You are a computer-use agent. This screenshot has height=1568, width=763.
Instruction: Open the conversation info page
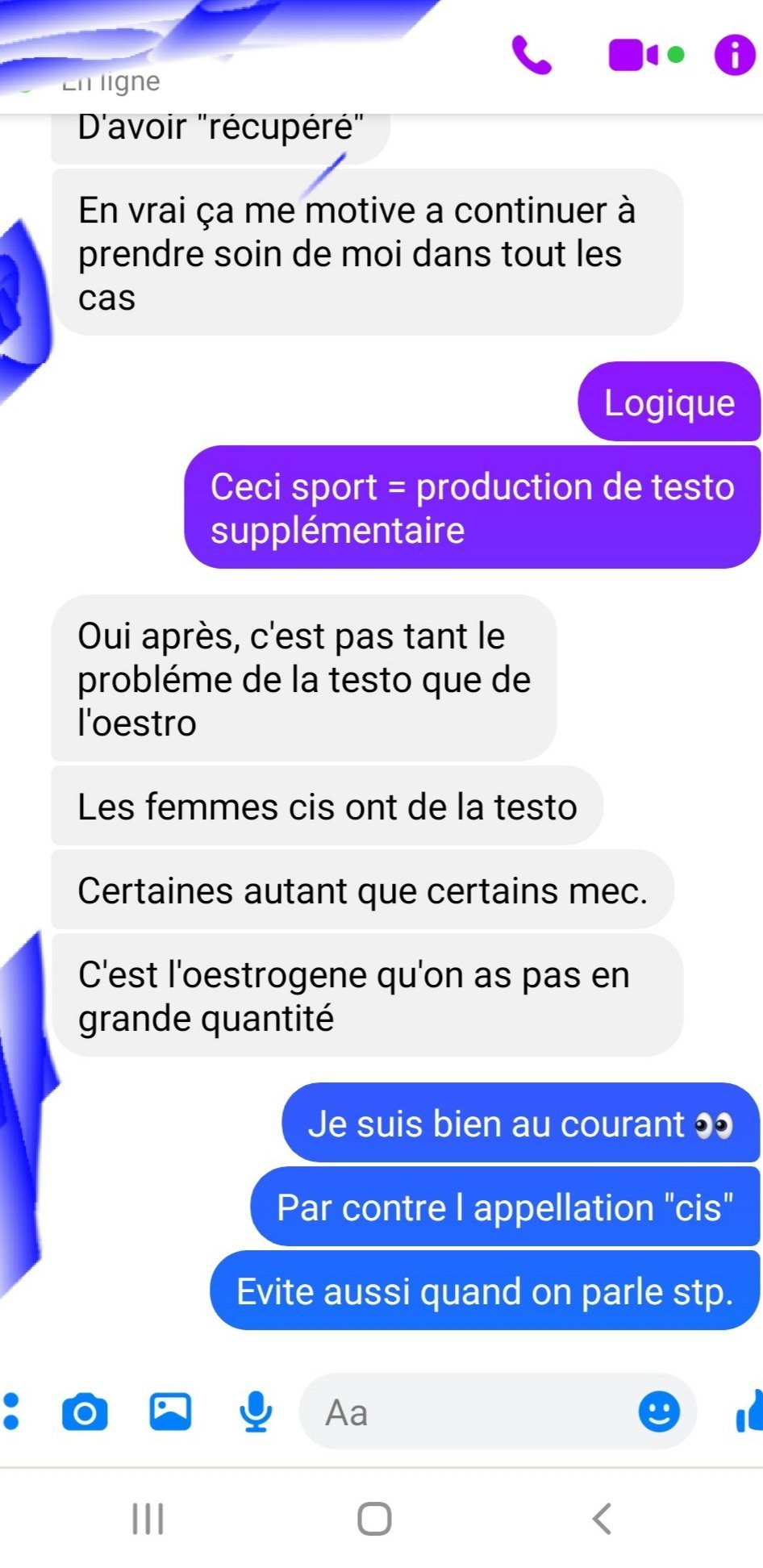pyautogui.click(x=735, y=56)
